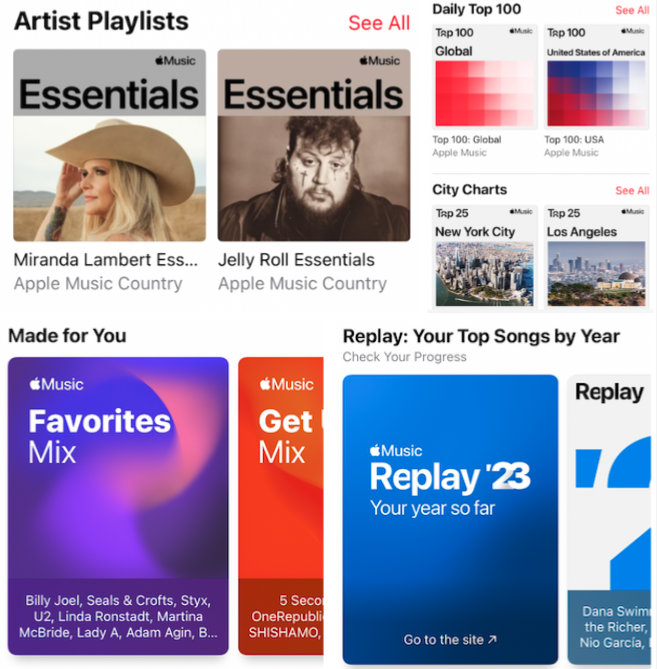See all Artist Playlists
This screenshot has height=669, width=657.
click(x=379, y=23)
